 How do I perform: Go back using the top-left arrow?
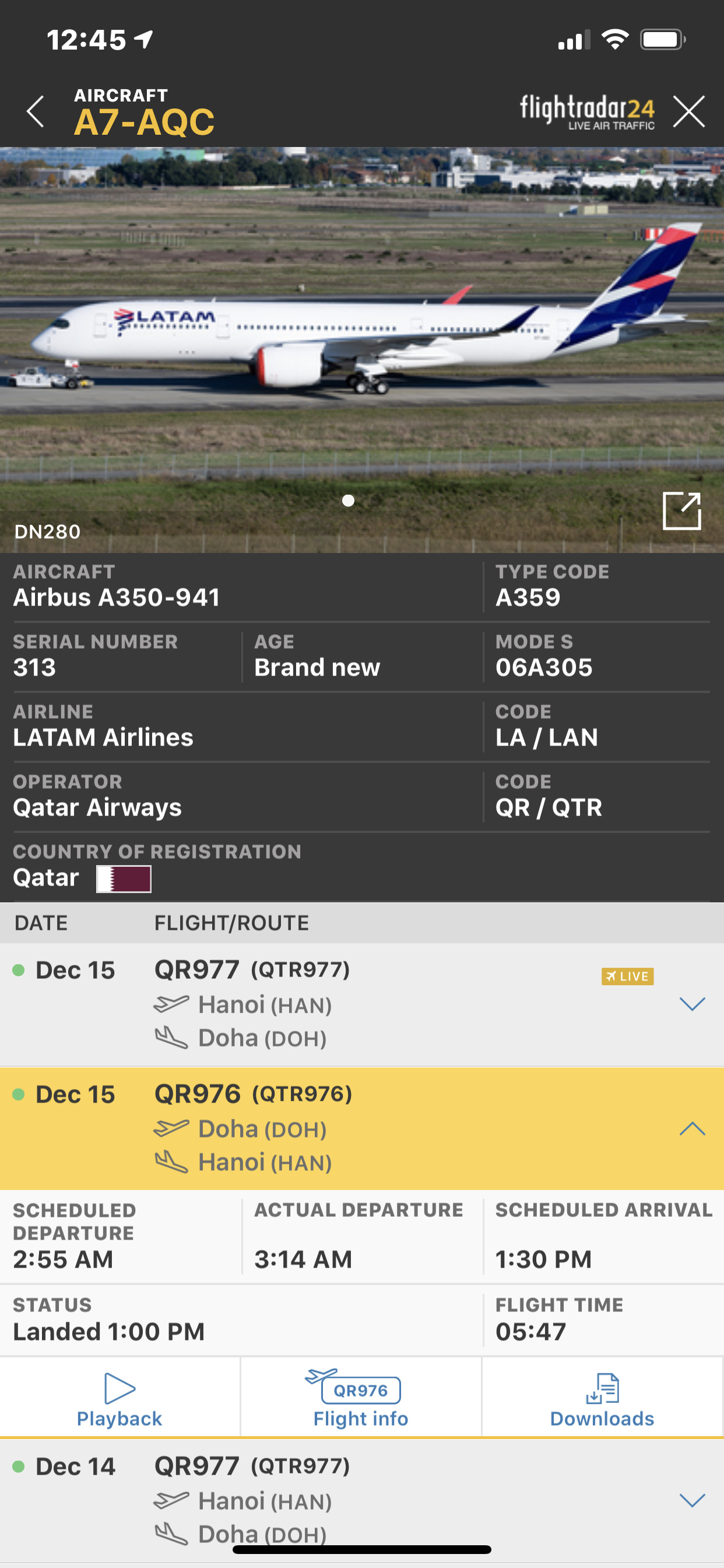tap(36, 111)
